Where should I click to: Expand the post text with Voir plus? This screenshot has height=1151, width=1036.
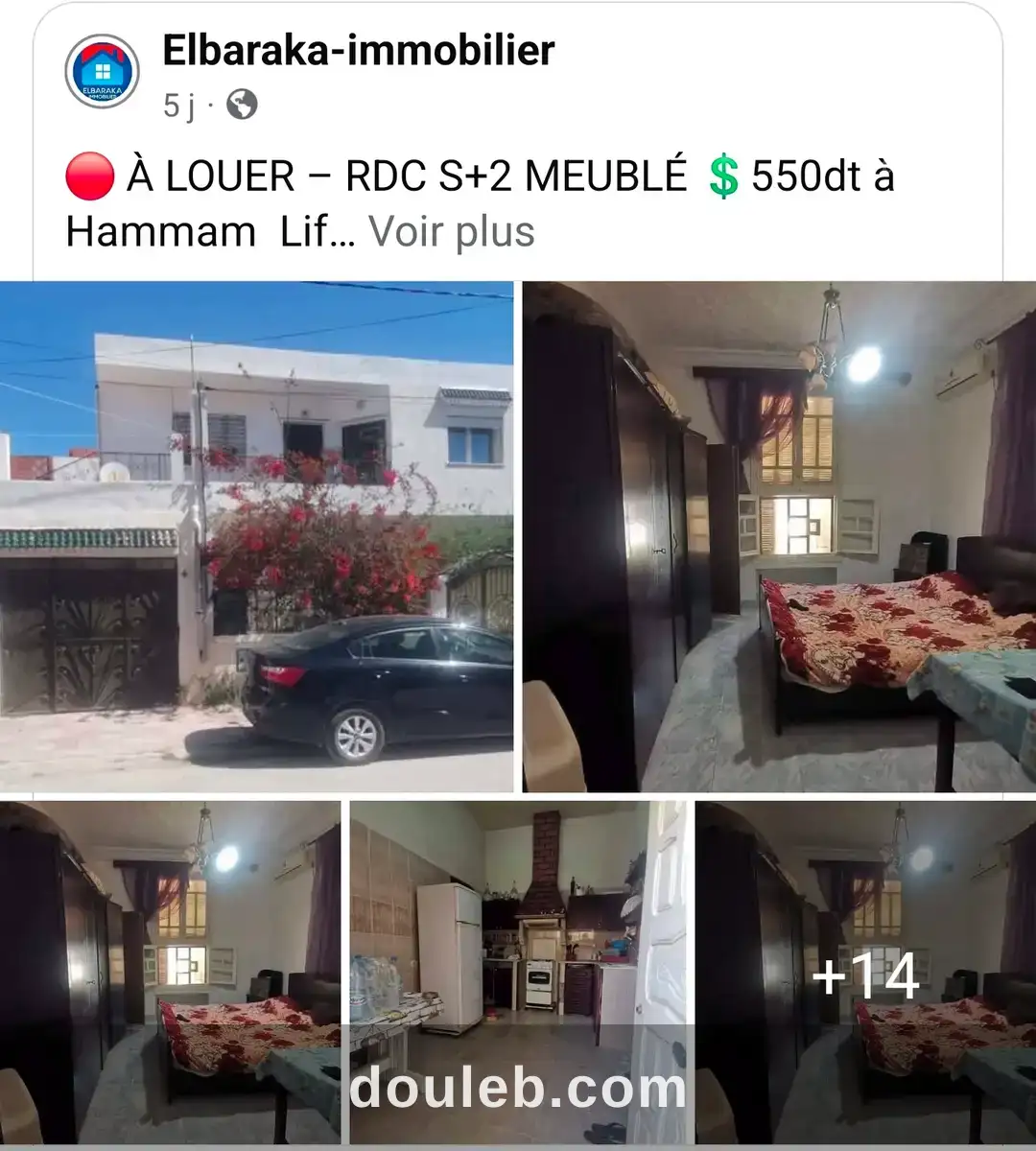(x=451, y=231)
